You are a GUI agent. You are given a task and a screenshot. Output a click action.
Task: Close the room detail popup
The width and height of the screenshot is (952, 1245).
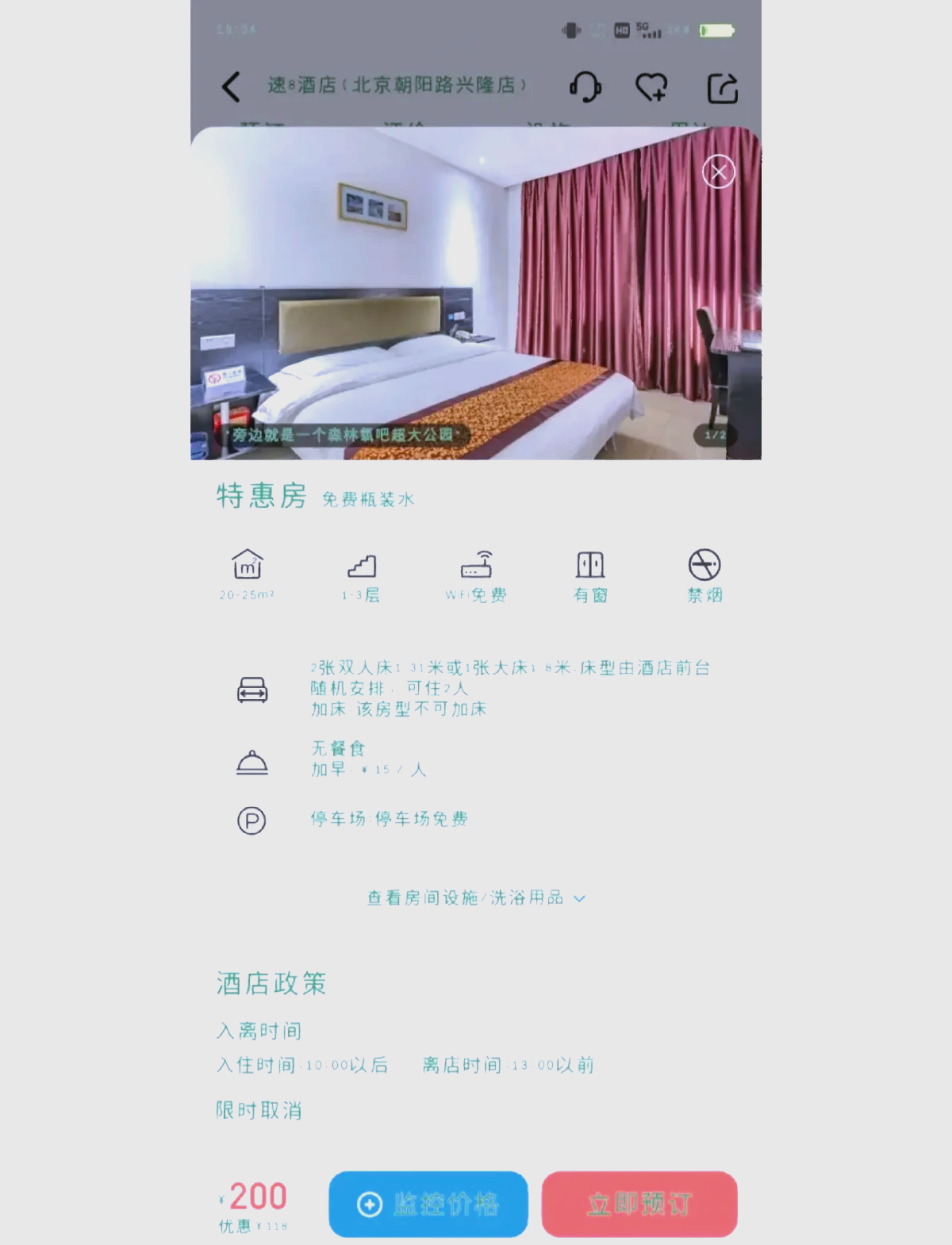point(719,172)
